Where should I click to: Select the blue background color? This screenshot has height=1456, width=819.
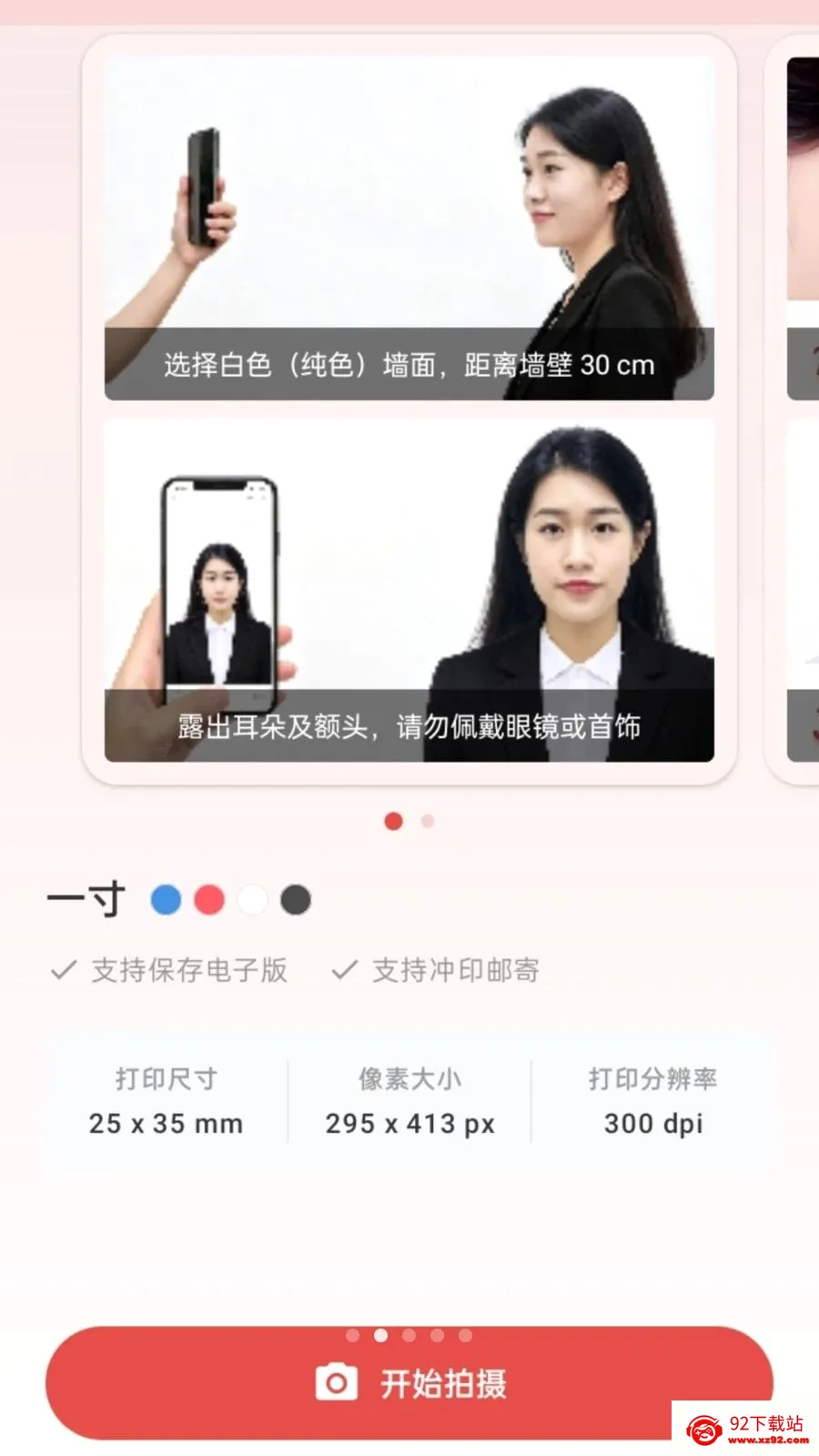(x=166, y=900)
